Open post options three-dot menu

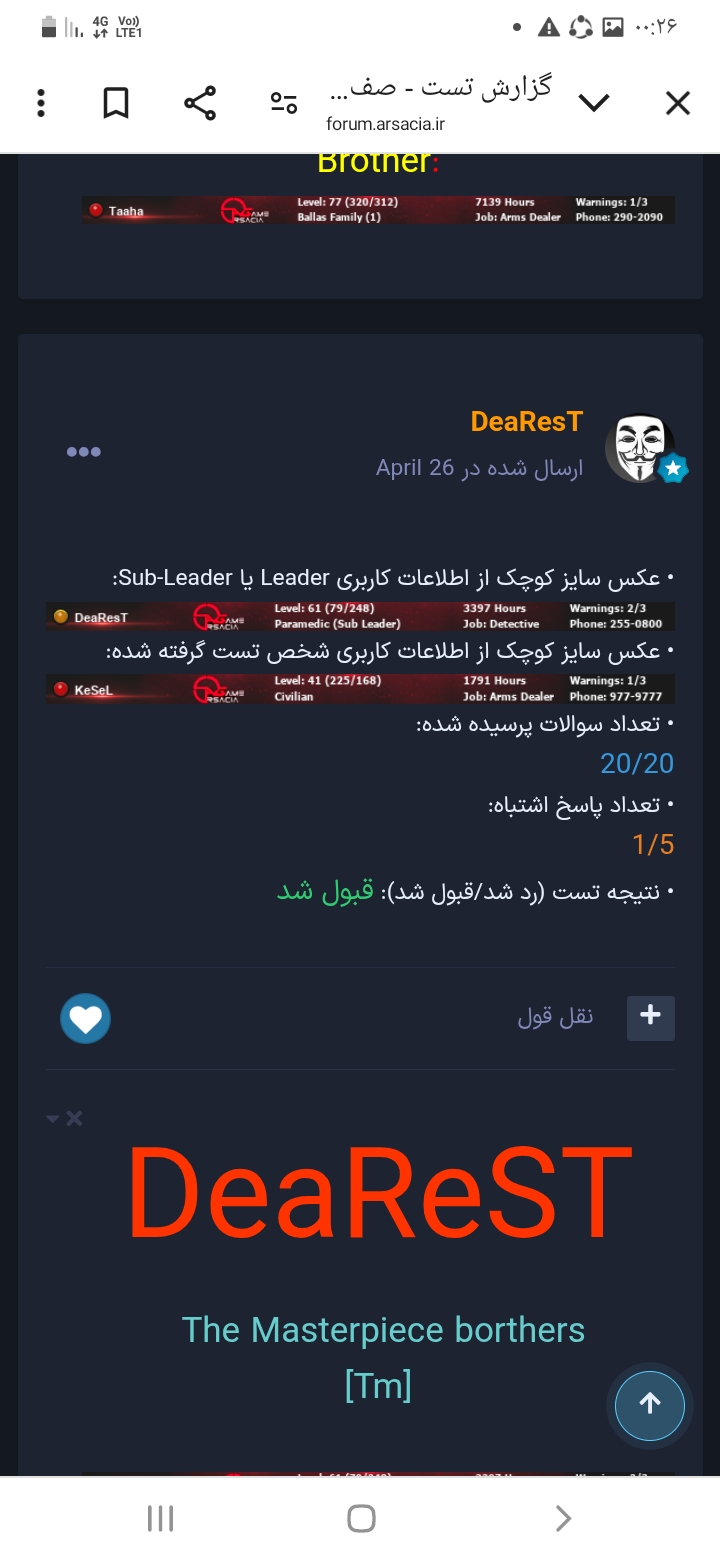pyautogui.click(x=84, y=452)
